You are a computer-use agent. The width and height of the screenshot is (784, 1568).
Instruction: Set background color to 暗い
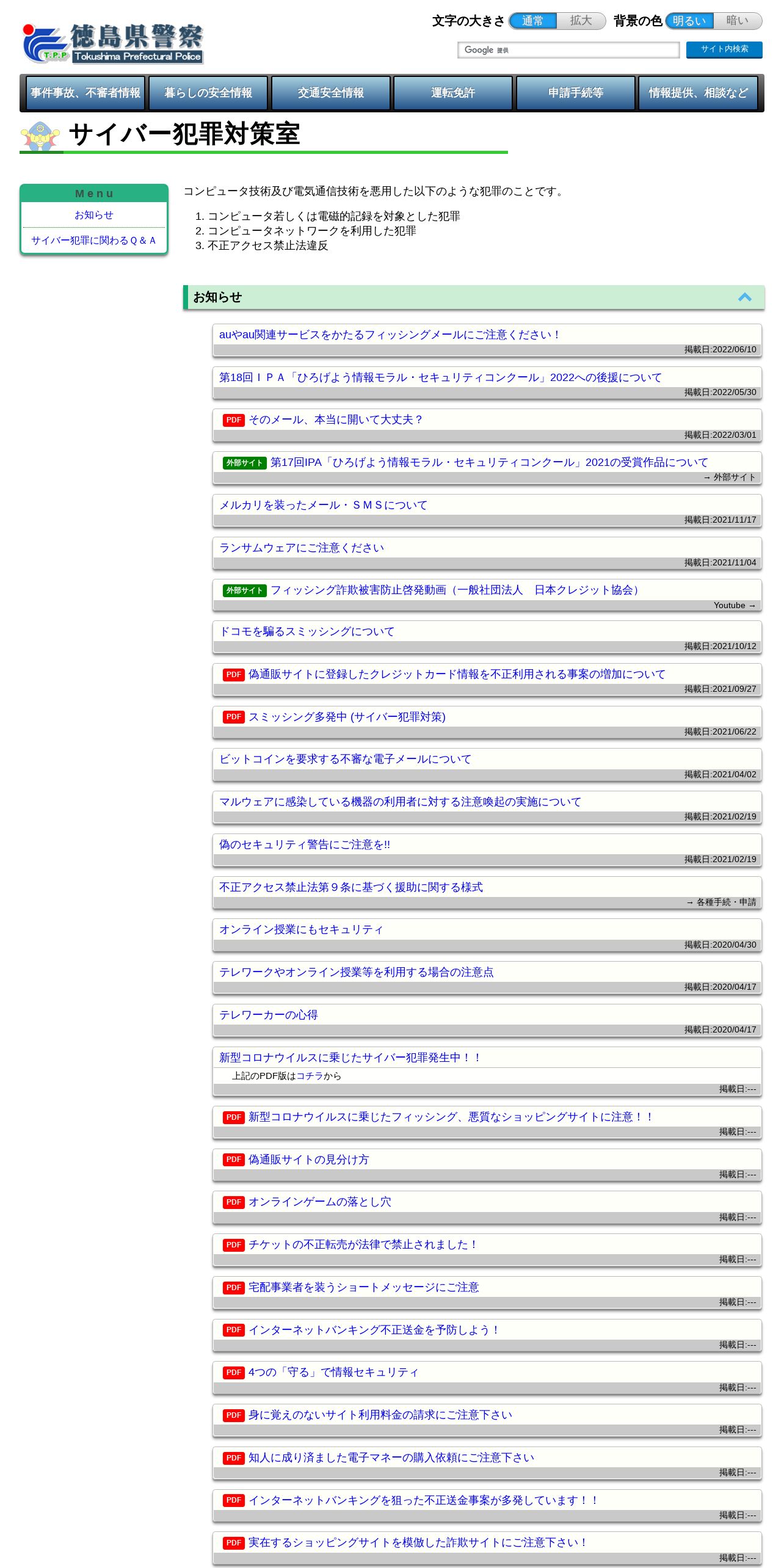[738, 21]
